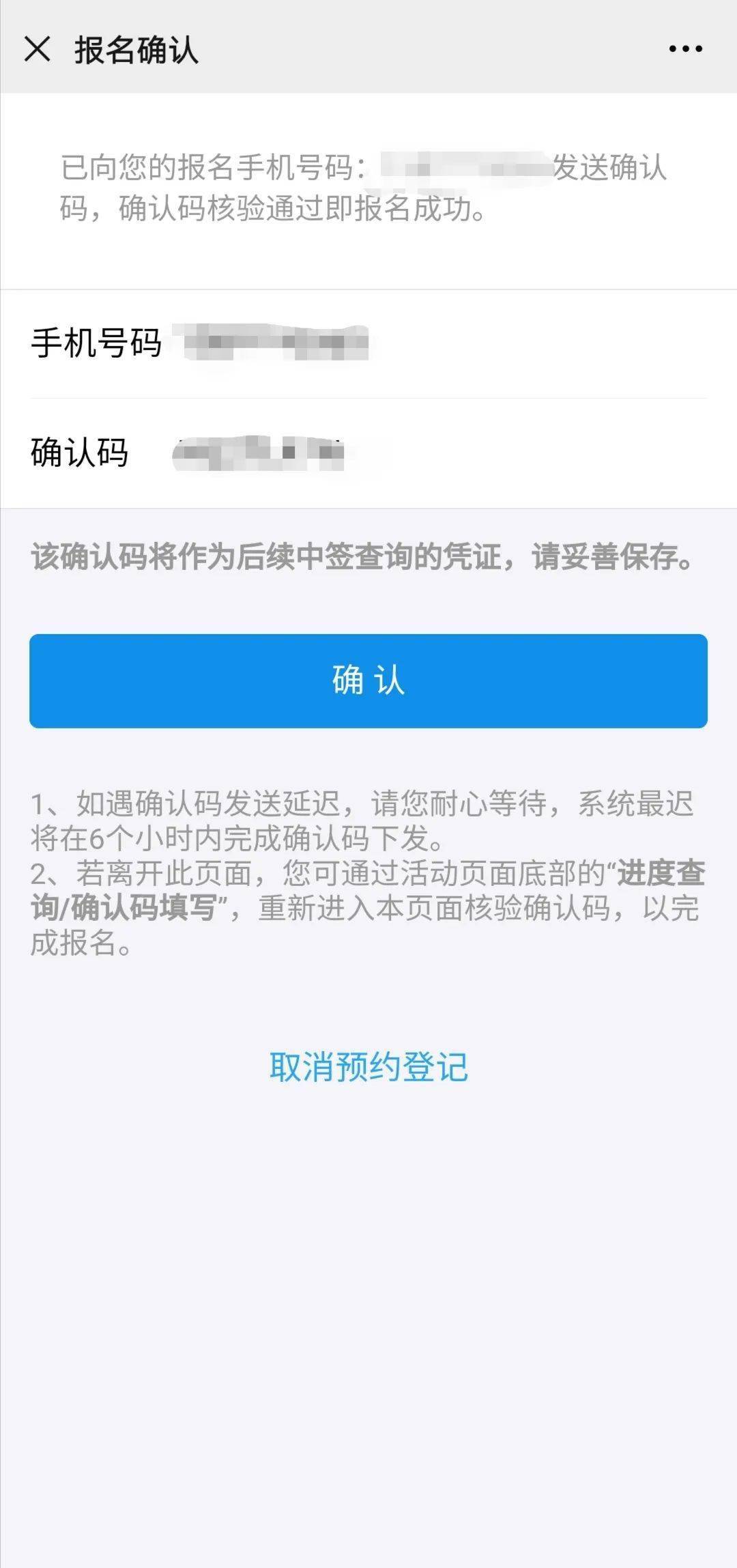
Task: Select the 取消预约登记 link
Action: click(x=369, y=1067)
